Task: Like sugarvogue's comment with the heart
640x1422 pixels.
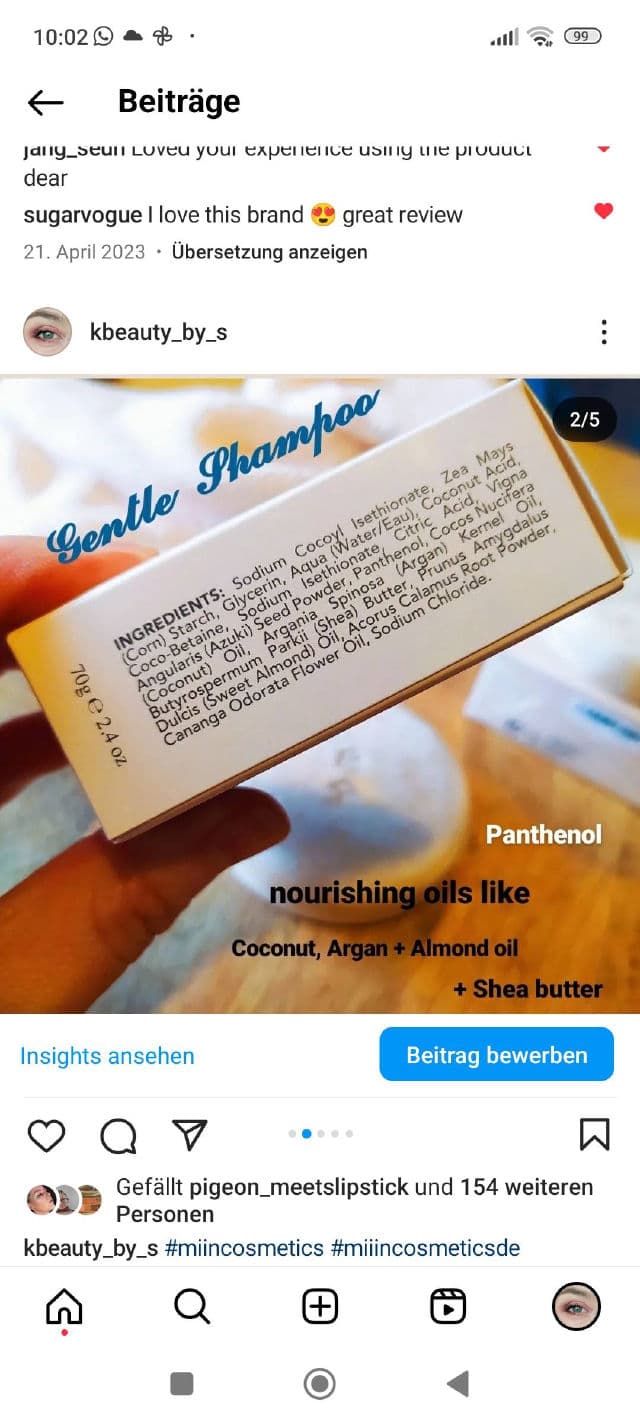Action: click(x=603, y=211)
